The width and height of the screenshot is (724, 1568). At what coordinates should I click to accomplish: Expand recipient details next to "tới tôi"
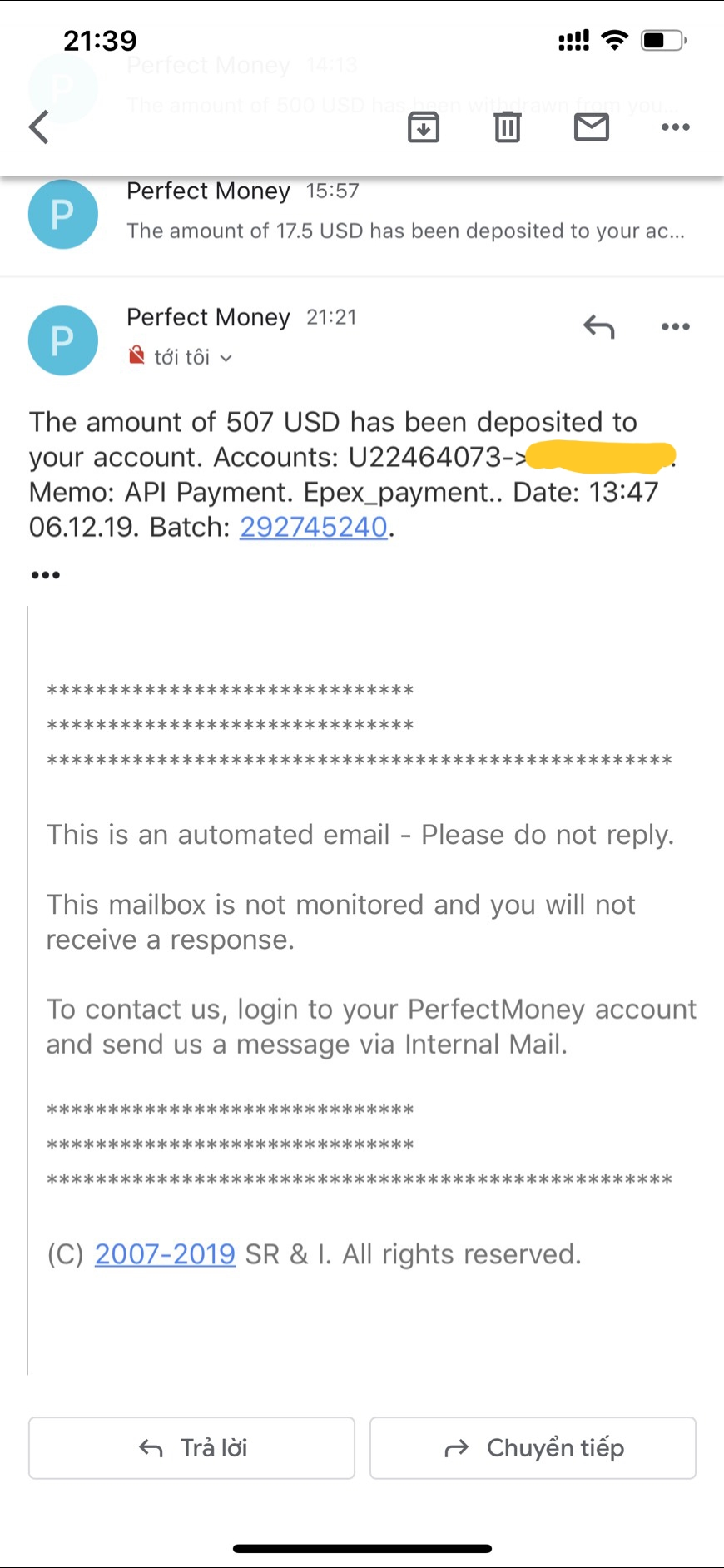(226, 359)
